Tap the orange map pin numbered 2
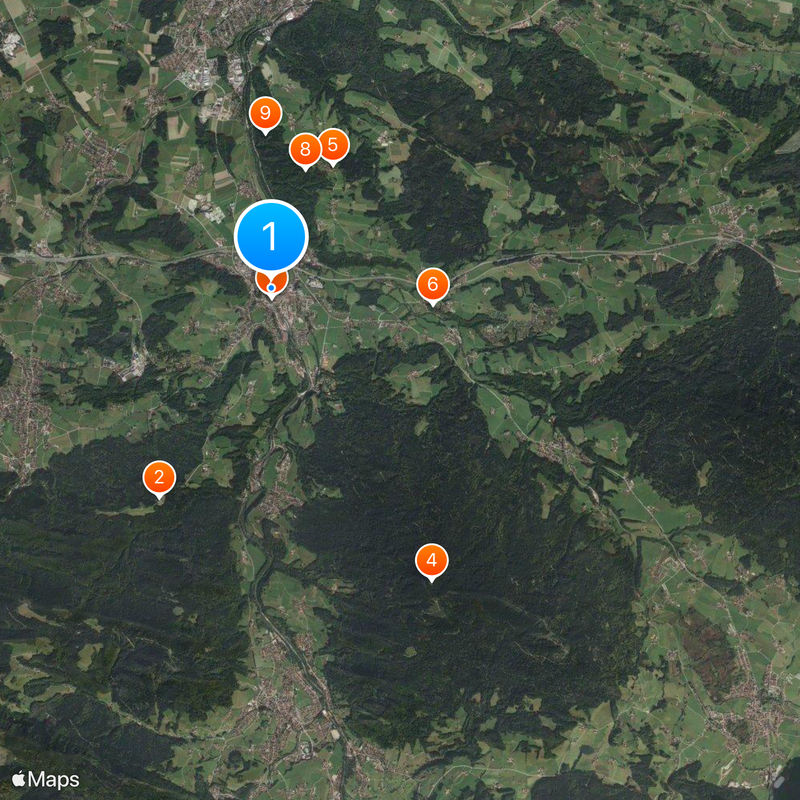 coord(159,477)
